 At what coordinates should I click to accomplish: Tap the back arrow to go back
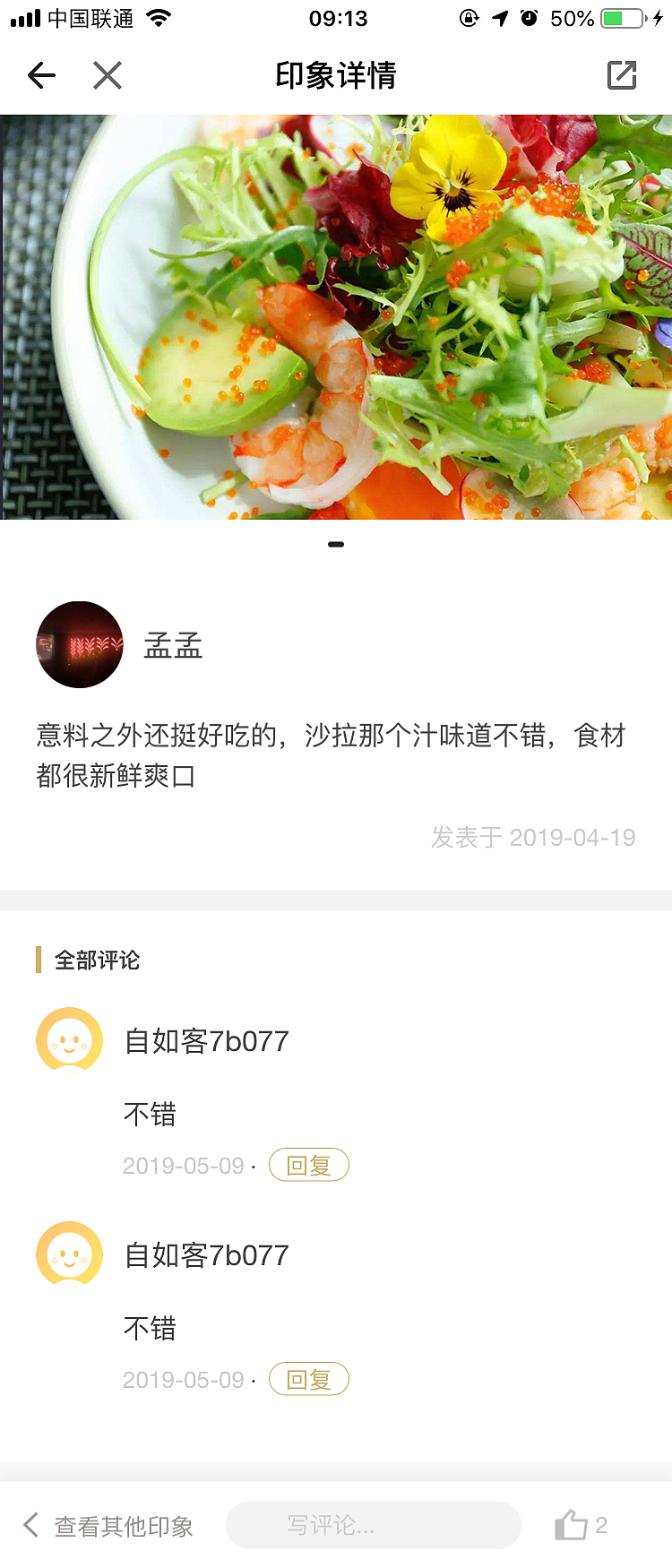tap(40, 75)
